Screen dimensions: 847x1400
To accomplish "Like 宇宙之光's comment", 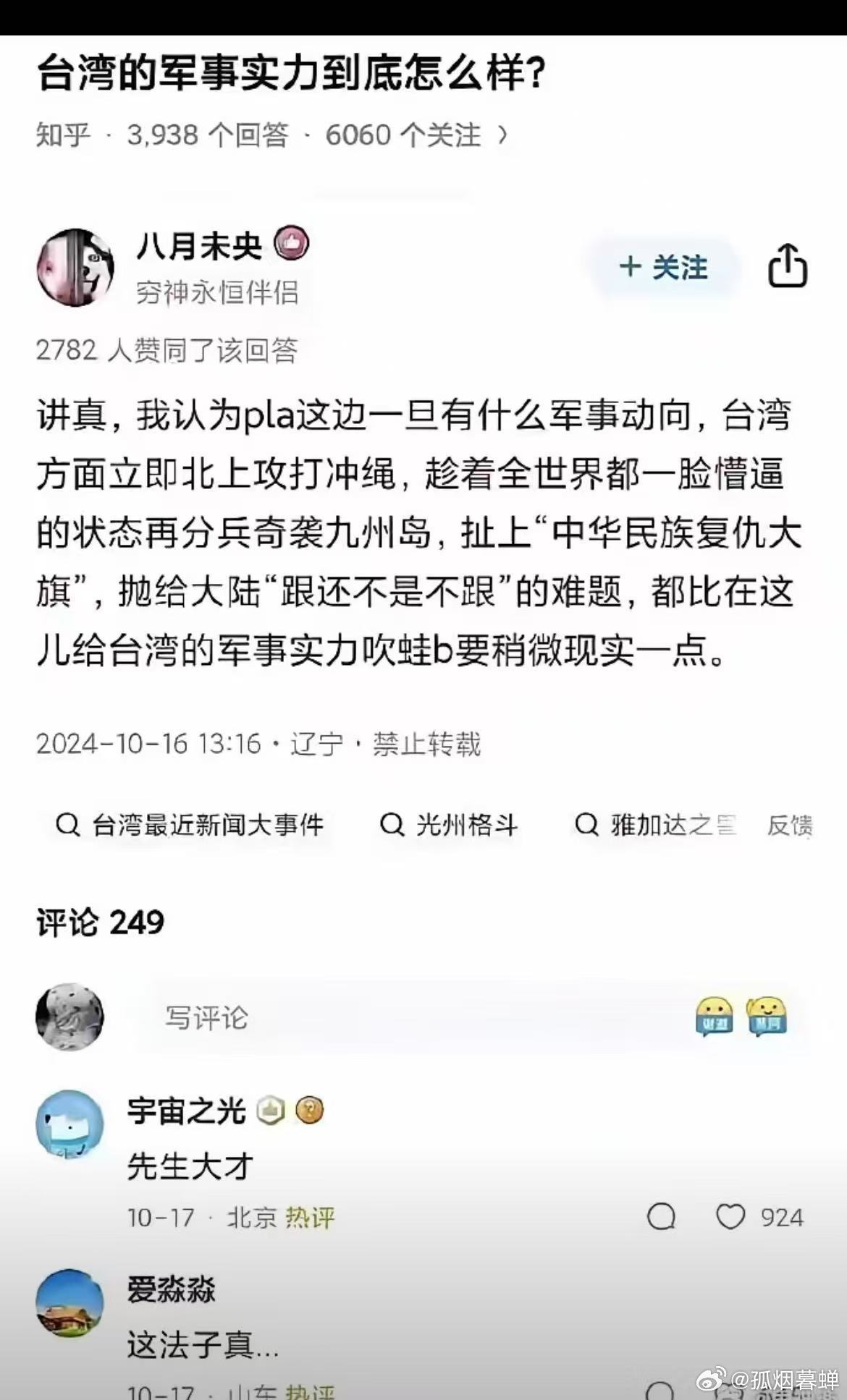I will coord(730,1217).
